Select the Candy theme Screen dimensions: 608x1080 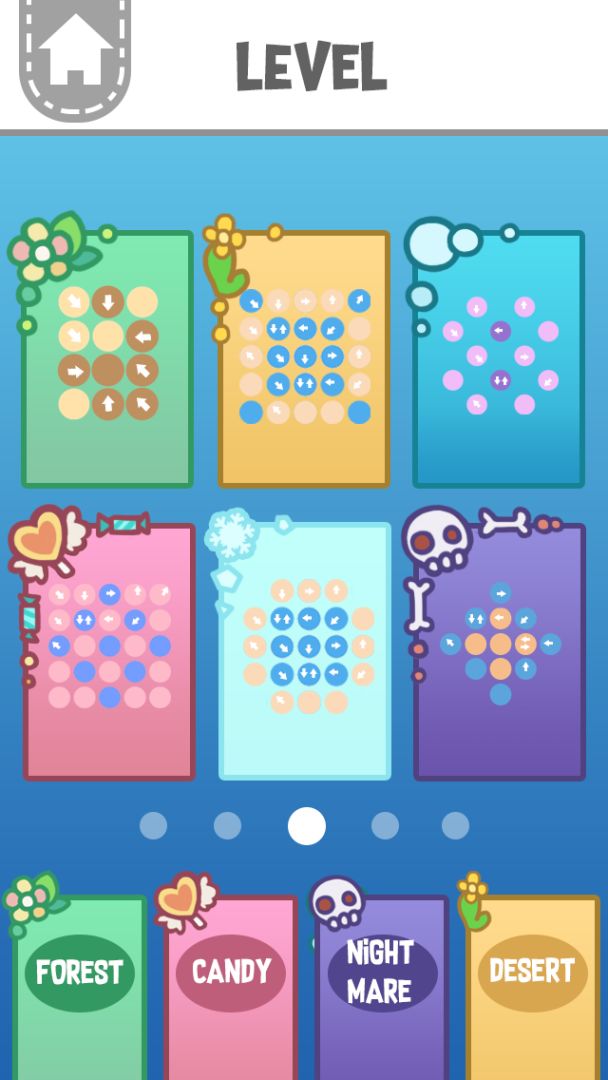point(231,974)
